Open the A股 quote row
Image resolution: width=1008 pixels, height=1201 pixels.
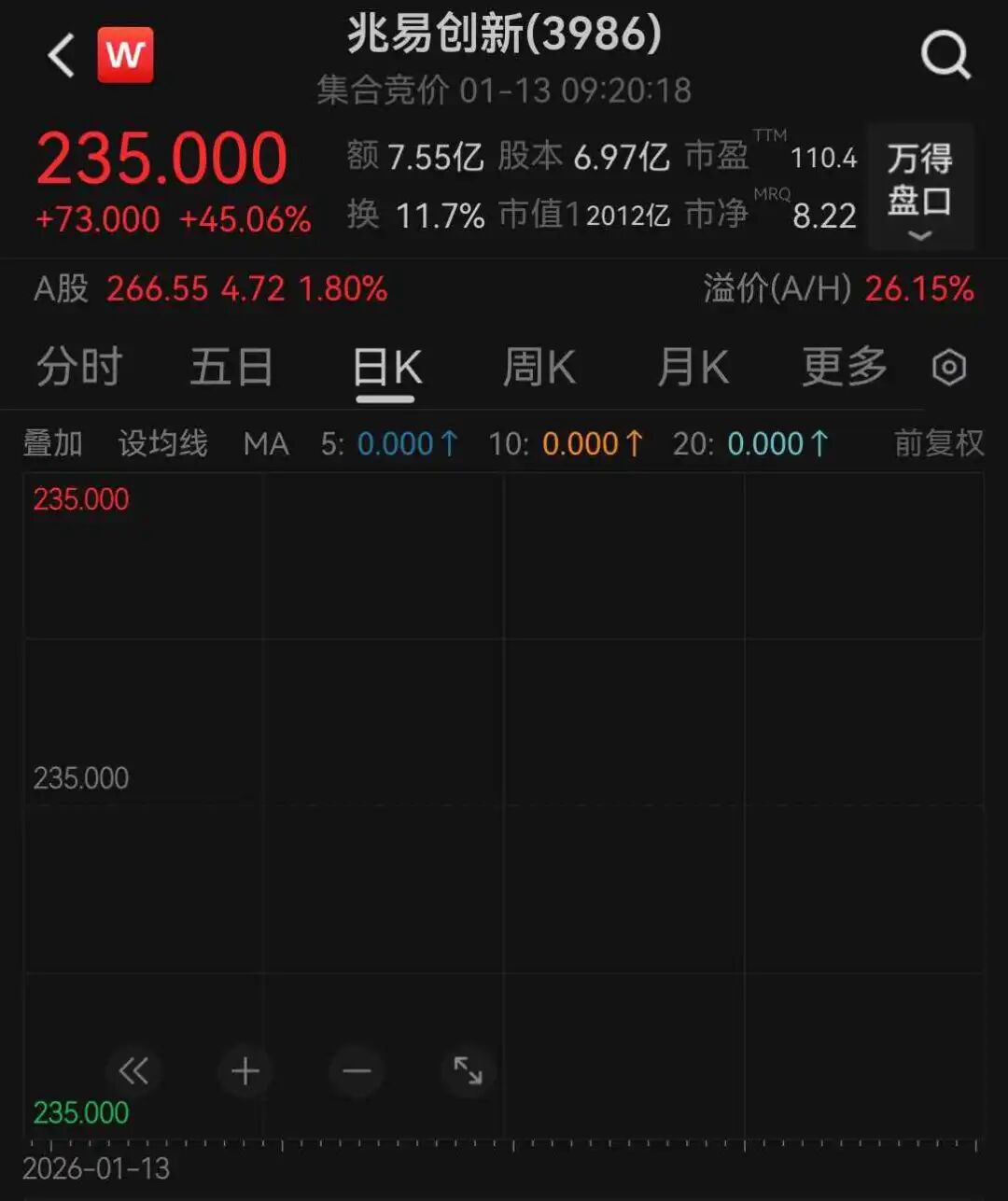click(x=210, y=289)
